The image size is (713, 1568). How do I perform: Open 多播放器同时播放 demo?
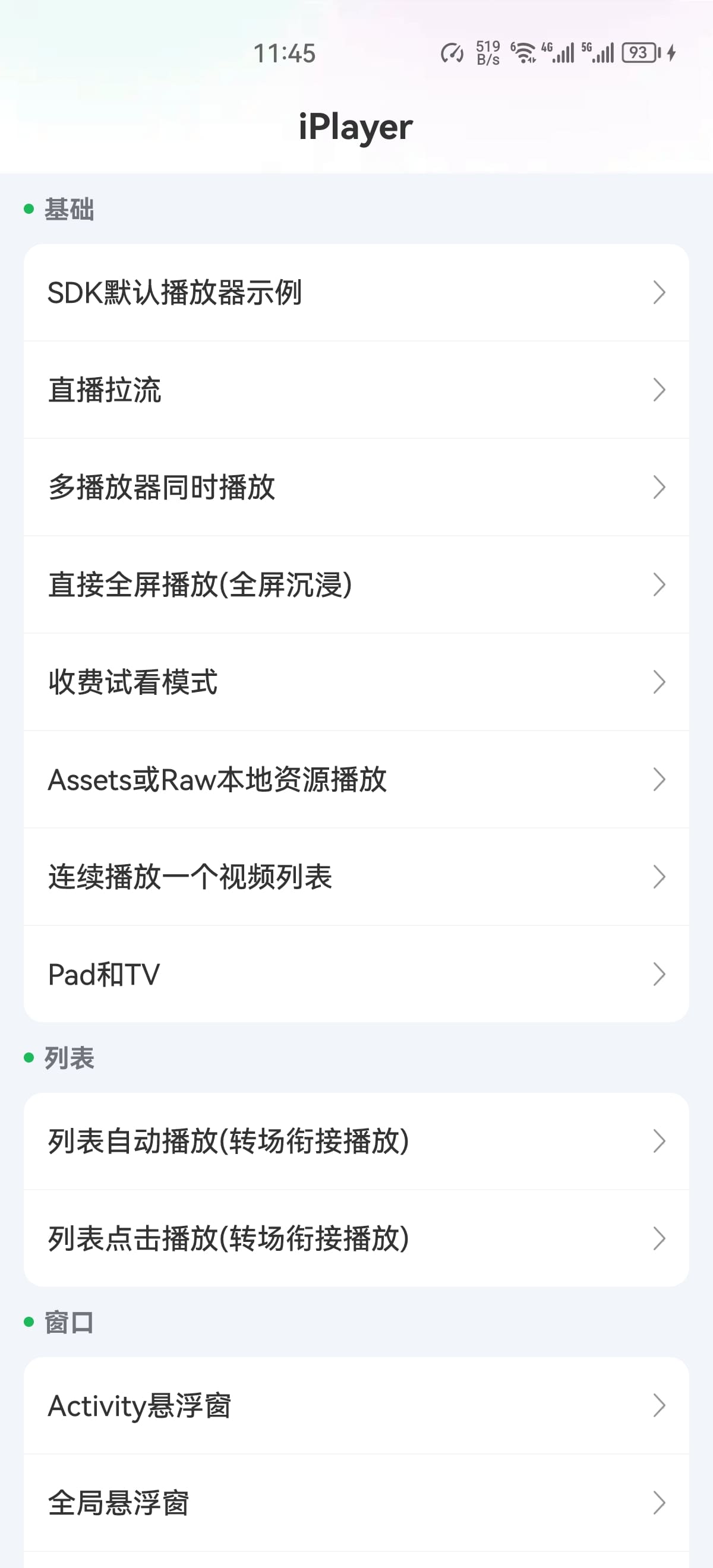coord(356,487)
